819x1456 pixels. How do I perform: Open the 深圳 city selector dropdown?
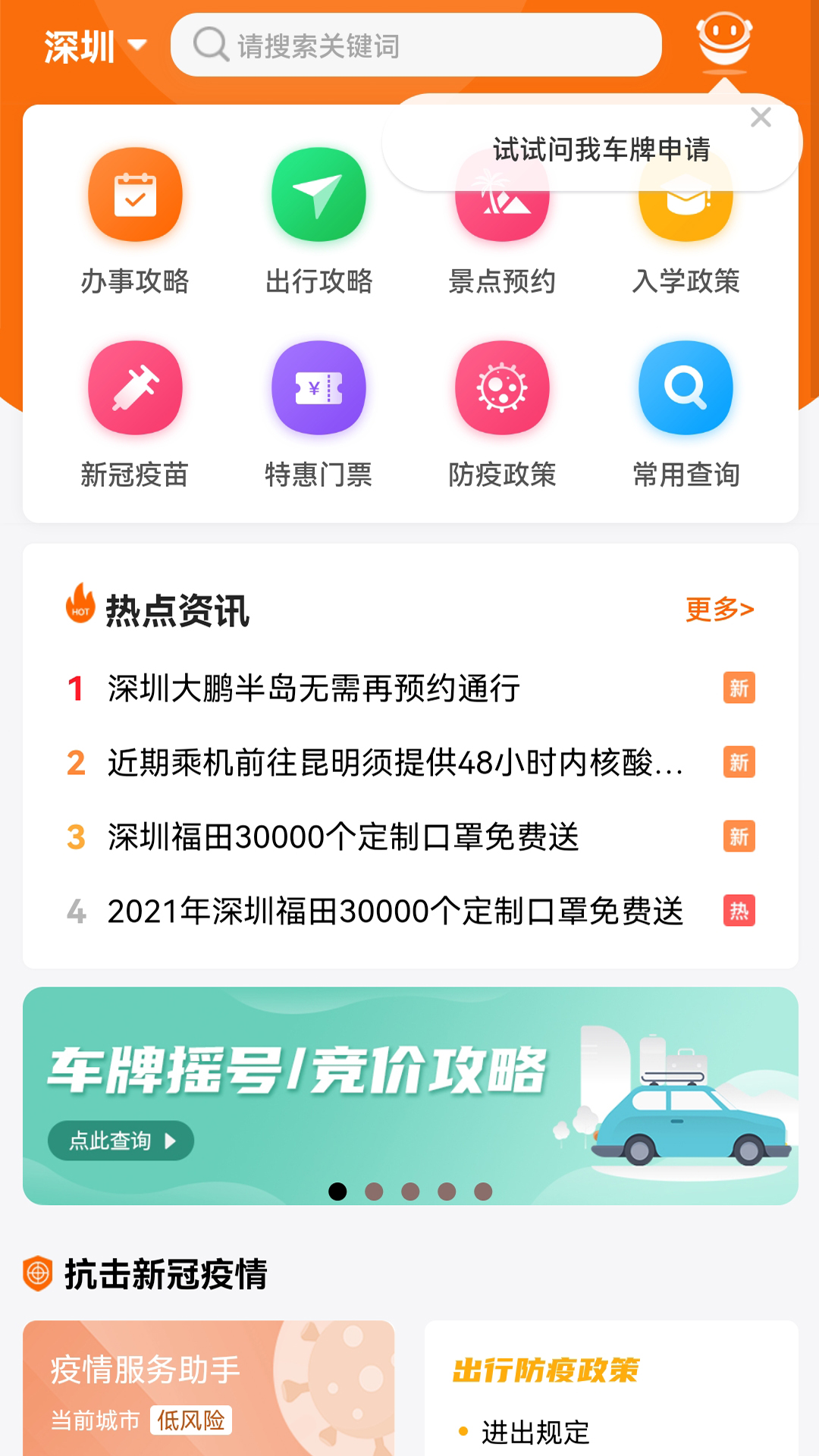pyautogui.click(x=93, y=45)
